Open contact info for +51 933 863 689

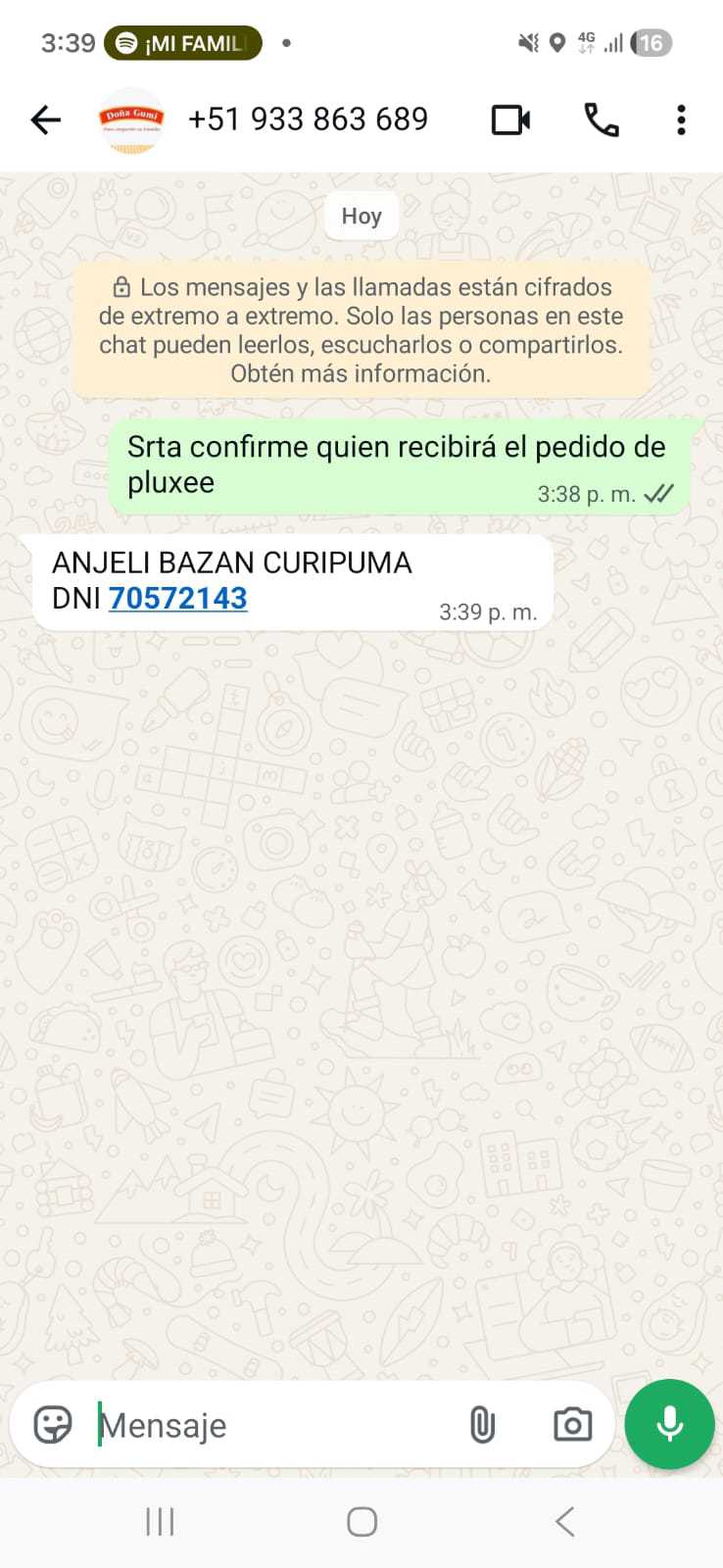(x=307, y=120)
